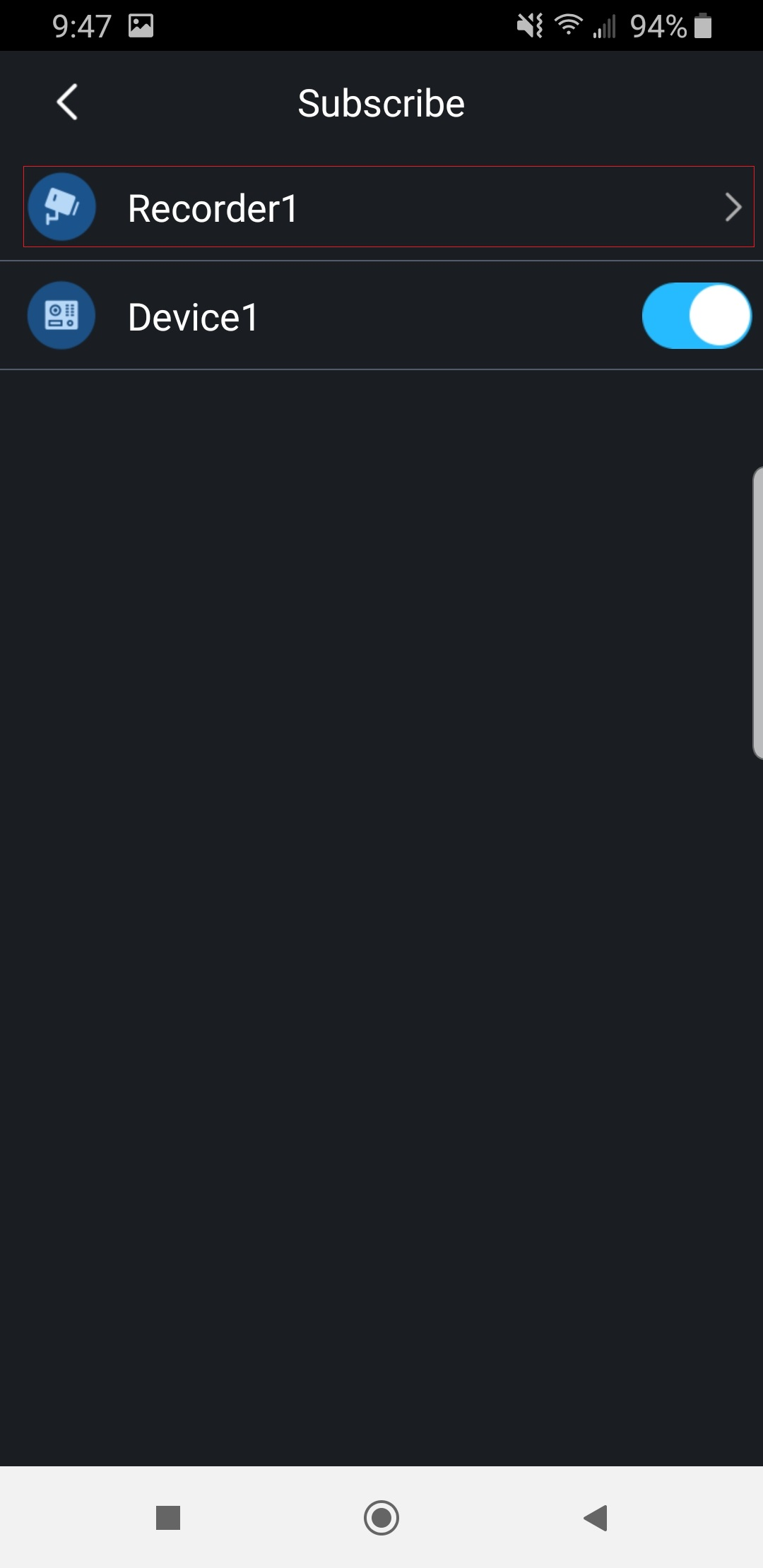This screenshot has width=763, height=1568.
Task: Open Recorder1 subscription settings
Action: pos(387,208)
